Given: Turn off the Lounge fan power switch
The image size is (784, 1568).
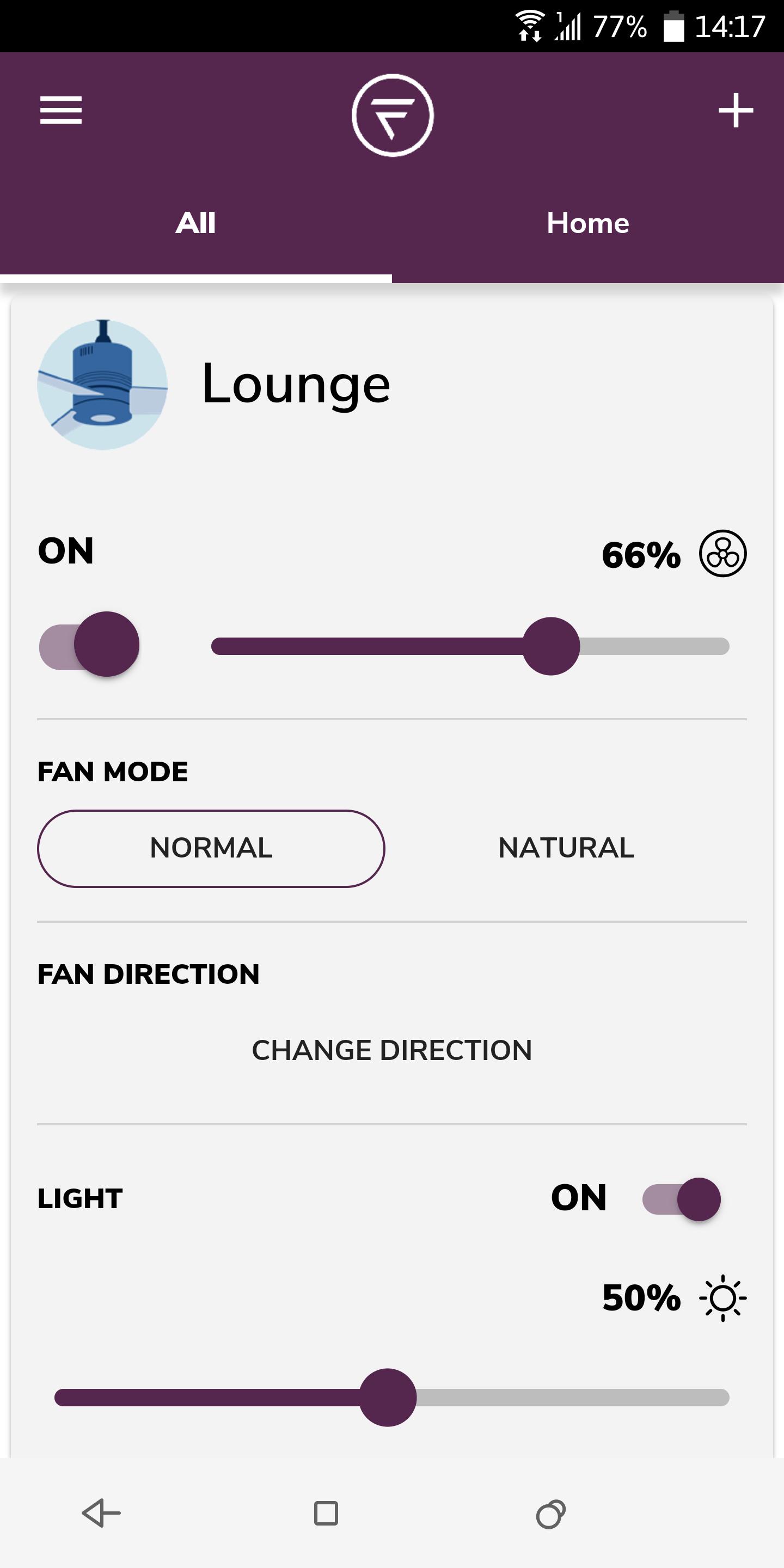Looking at the screenshot, I should [89, 645].
